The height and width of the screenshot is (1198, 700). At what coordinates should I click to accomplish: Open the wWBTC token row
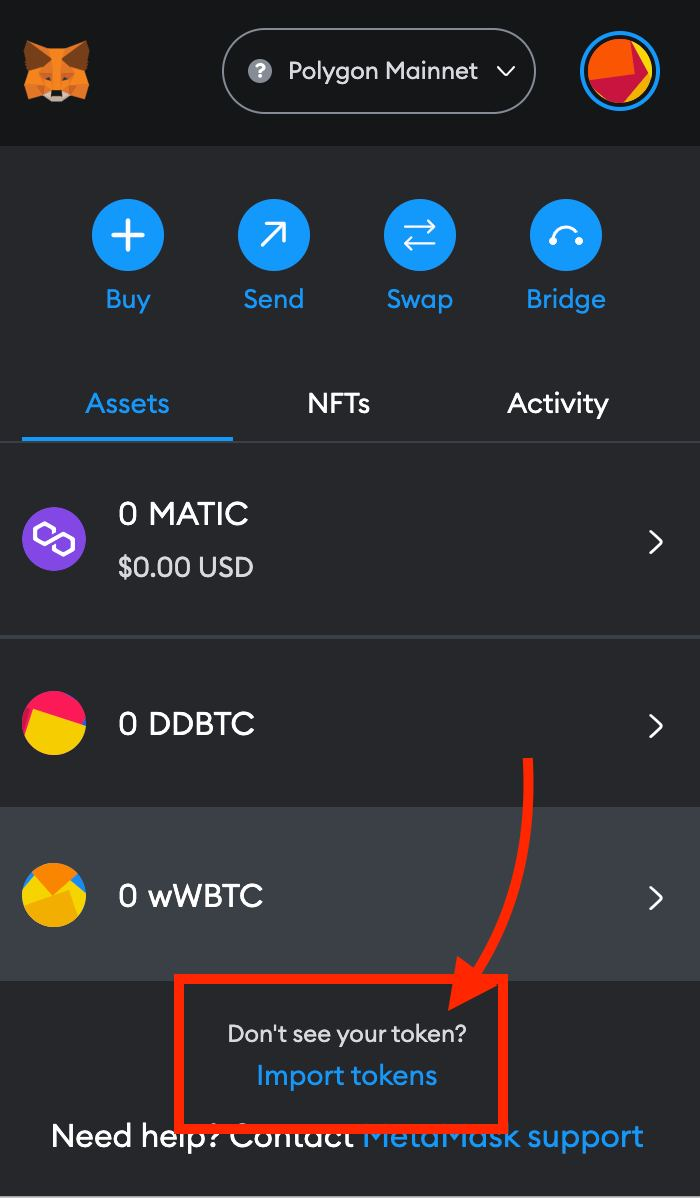click(350, 895)
